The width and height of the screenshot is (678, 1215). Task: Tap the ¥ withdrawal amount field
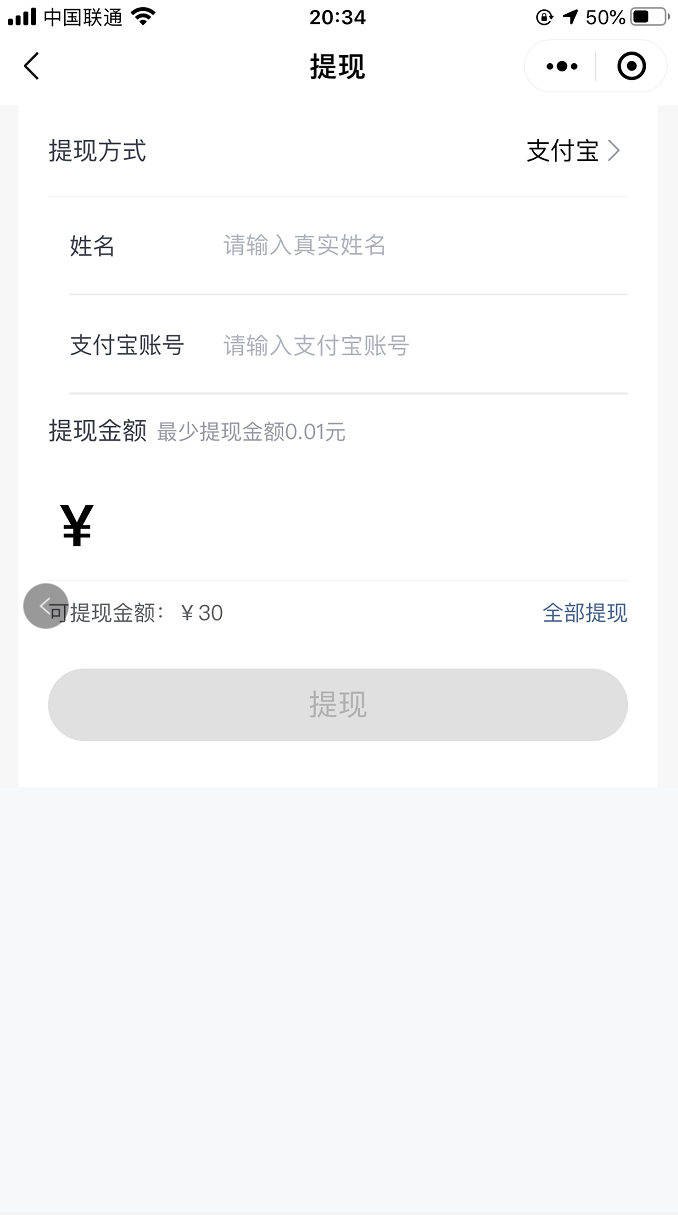tap(338, 525)
